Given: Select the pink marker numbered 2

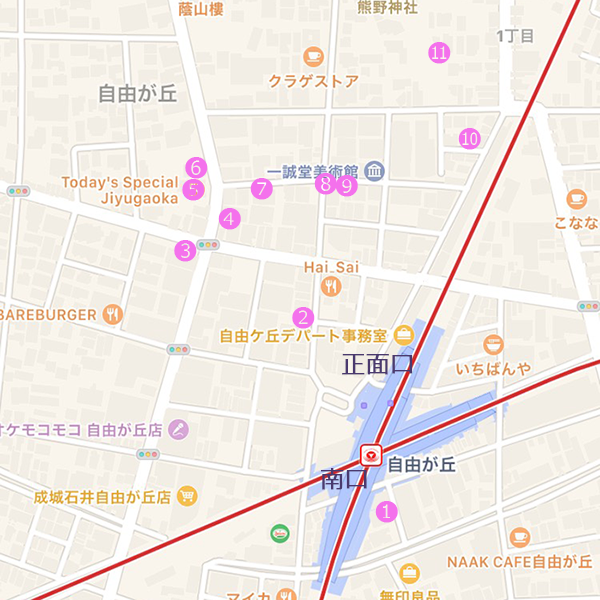Looking at the screenshot, I should click(x=303, y=317).
